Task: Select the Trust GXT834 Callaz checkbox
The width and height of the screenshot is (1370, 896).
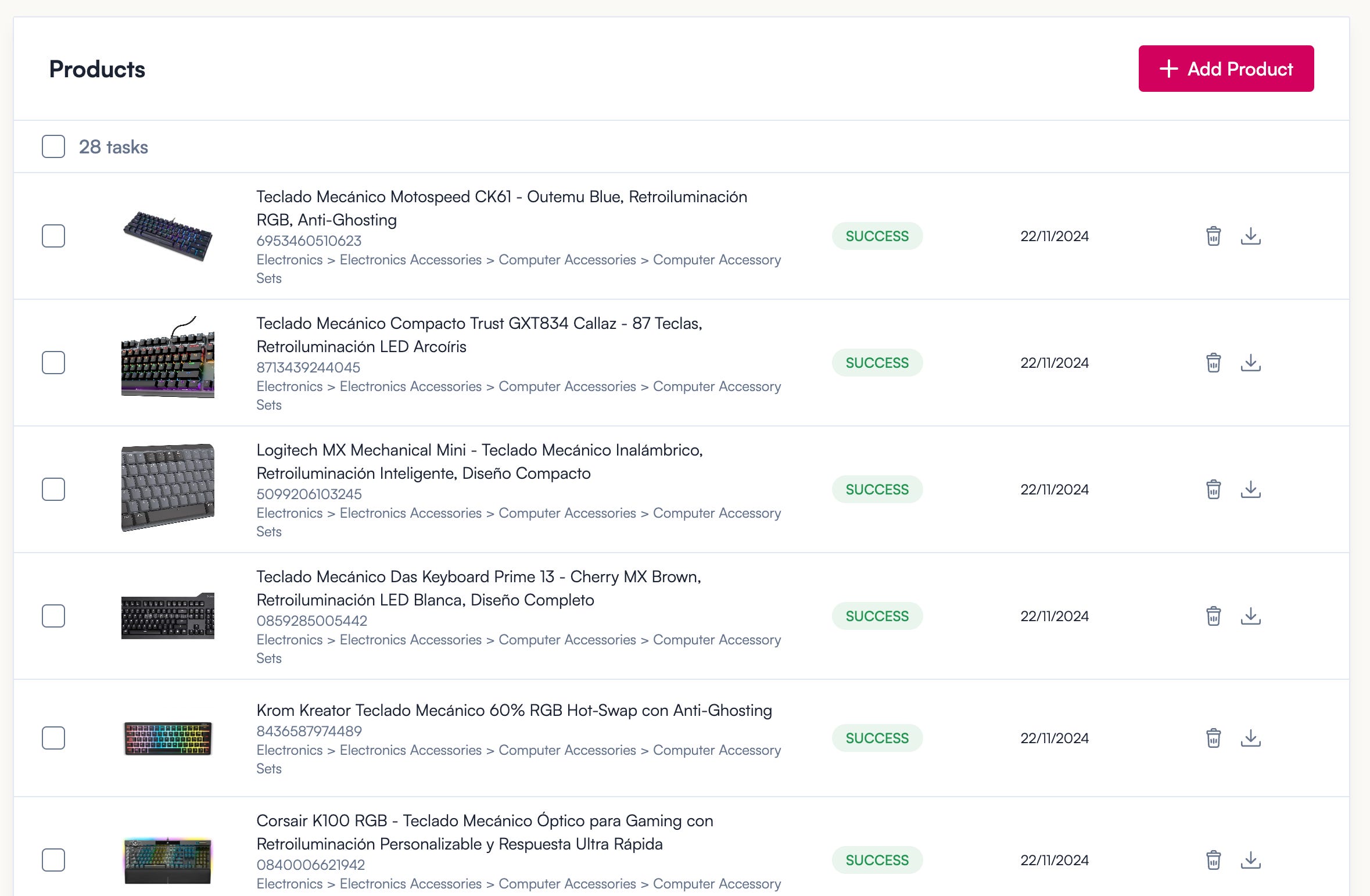Action: [53, 363]
